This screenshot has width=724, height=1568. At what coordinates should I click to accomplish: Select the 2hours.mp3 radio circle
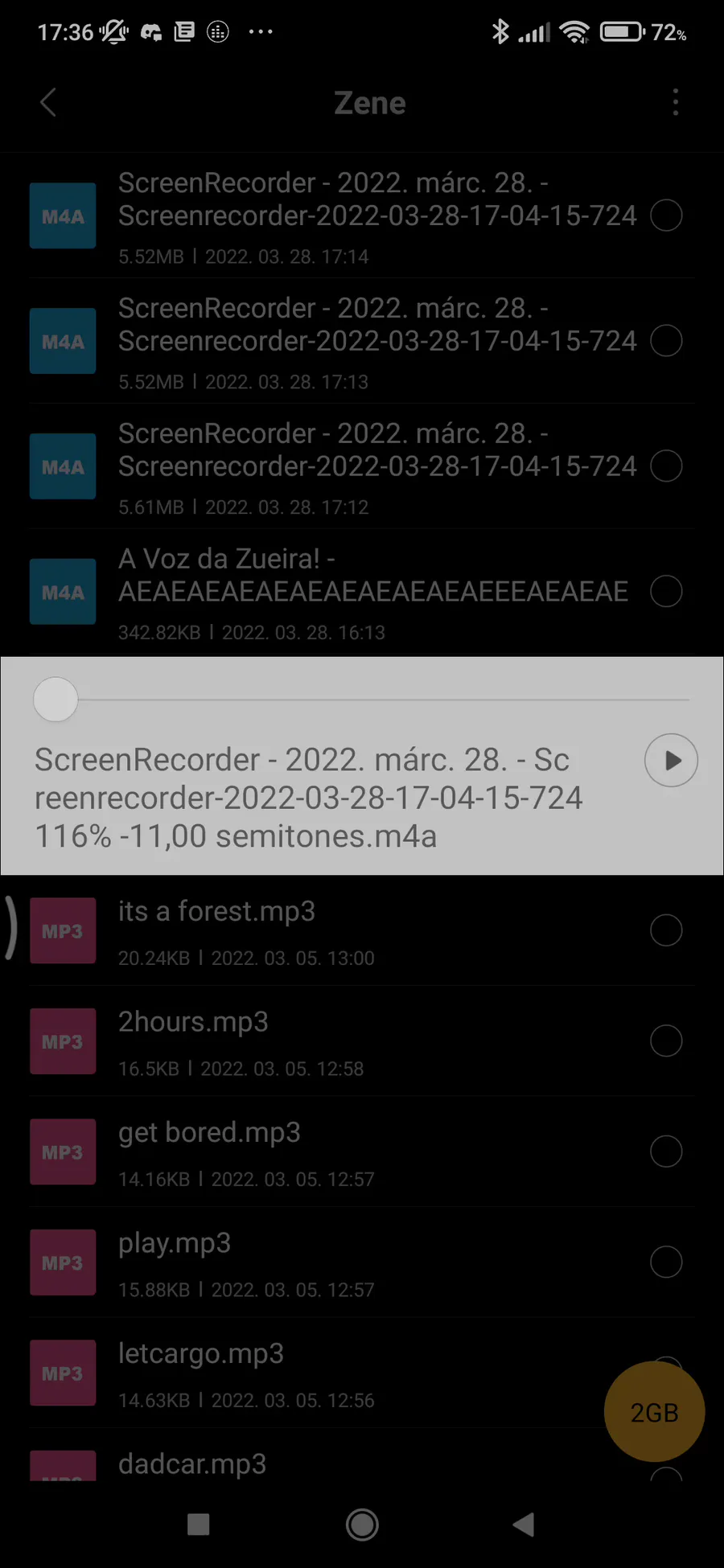click(666, 1041)
